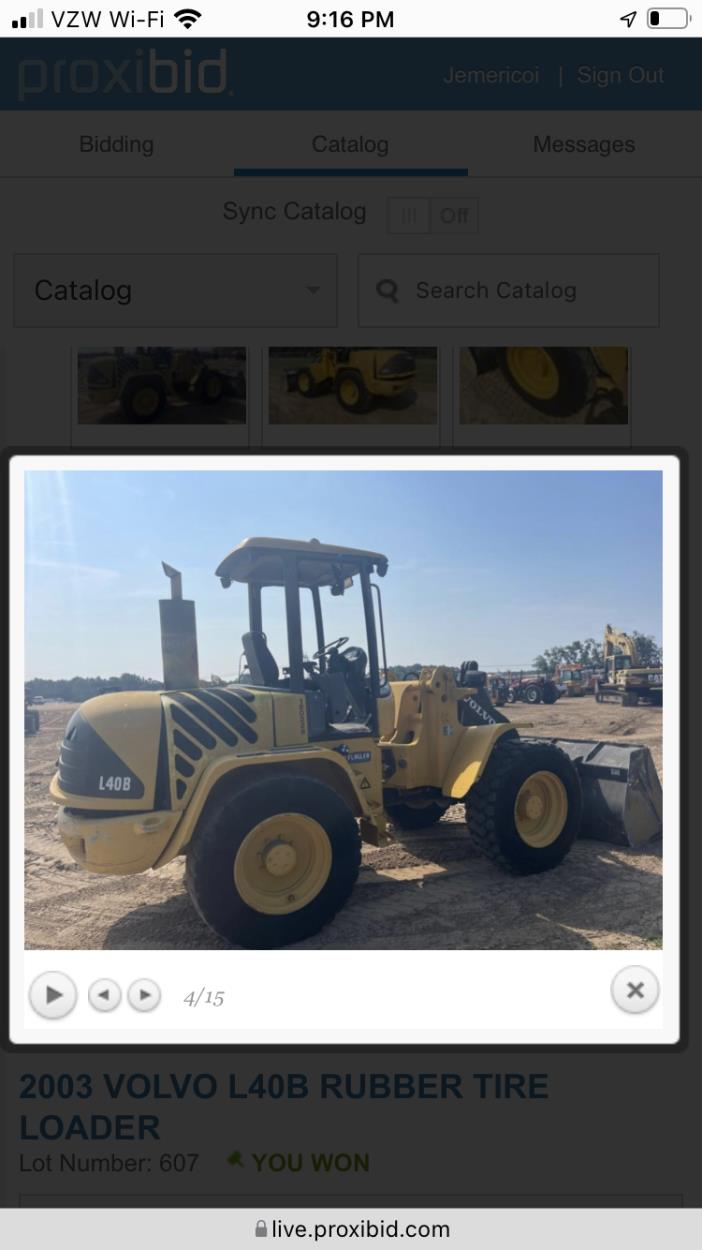
Task: Select the Catalog tab
Action: [350, 145]
